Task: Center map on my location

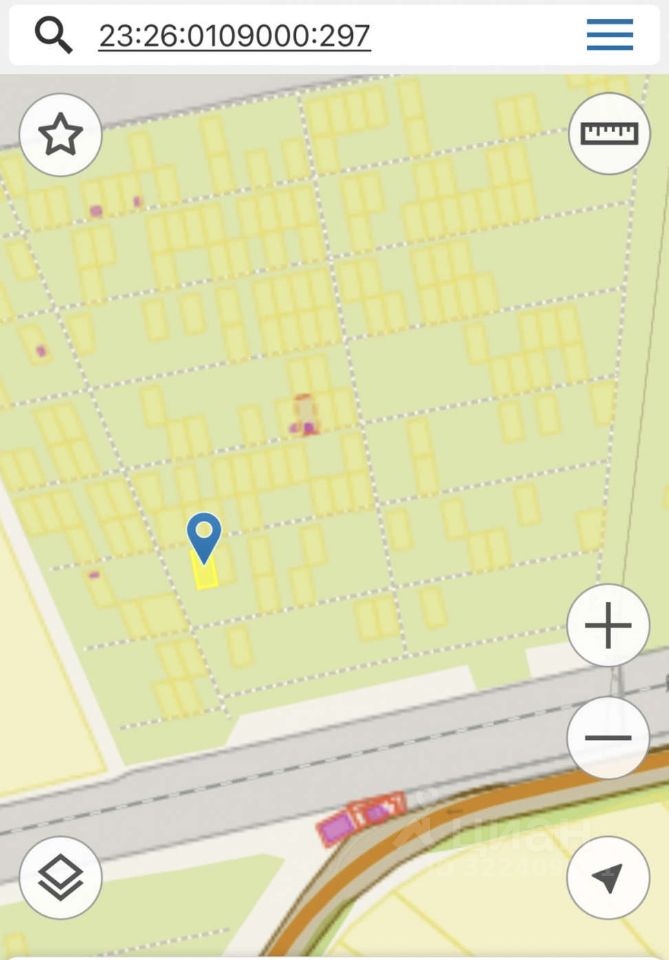Action: point(607,877)
